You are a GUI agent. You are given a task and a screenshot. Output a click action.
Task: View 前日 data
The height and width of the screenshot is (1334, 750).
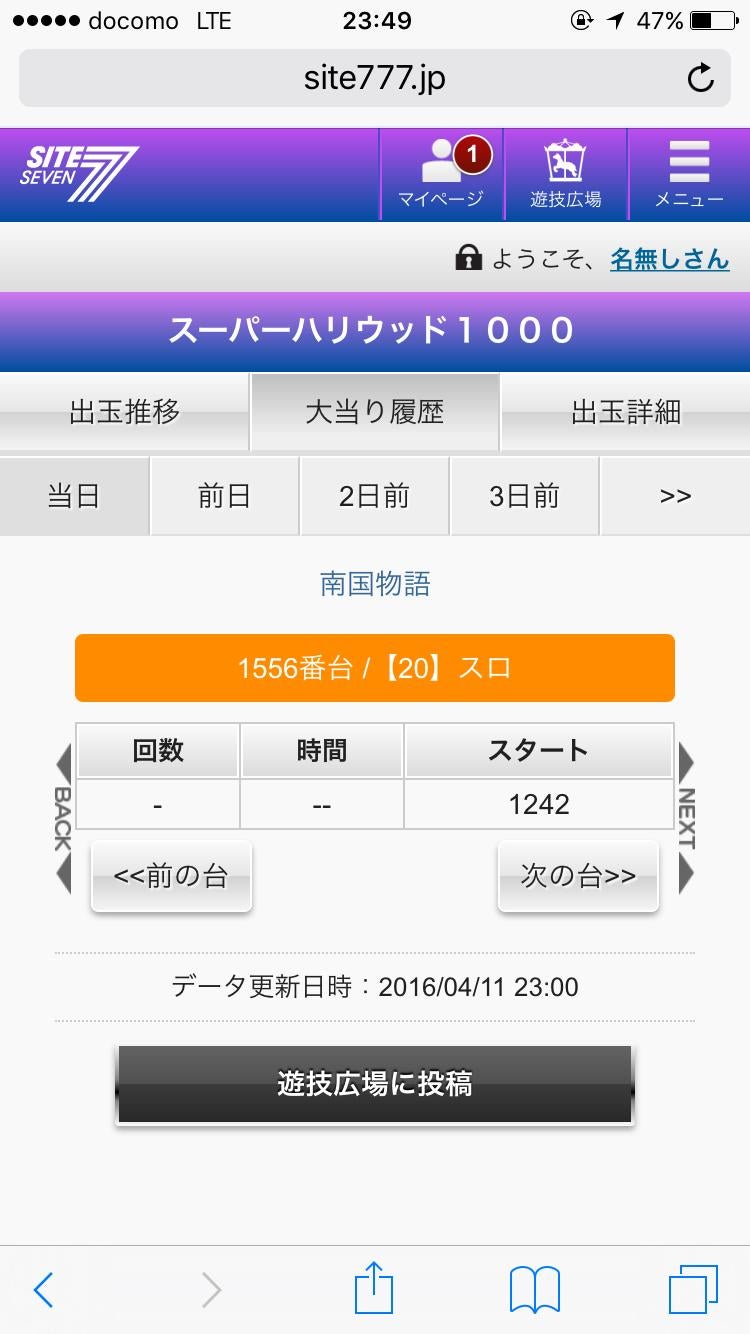point(224,496)
